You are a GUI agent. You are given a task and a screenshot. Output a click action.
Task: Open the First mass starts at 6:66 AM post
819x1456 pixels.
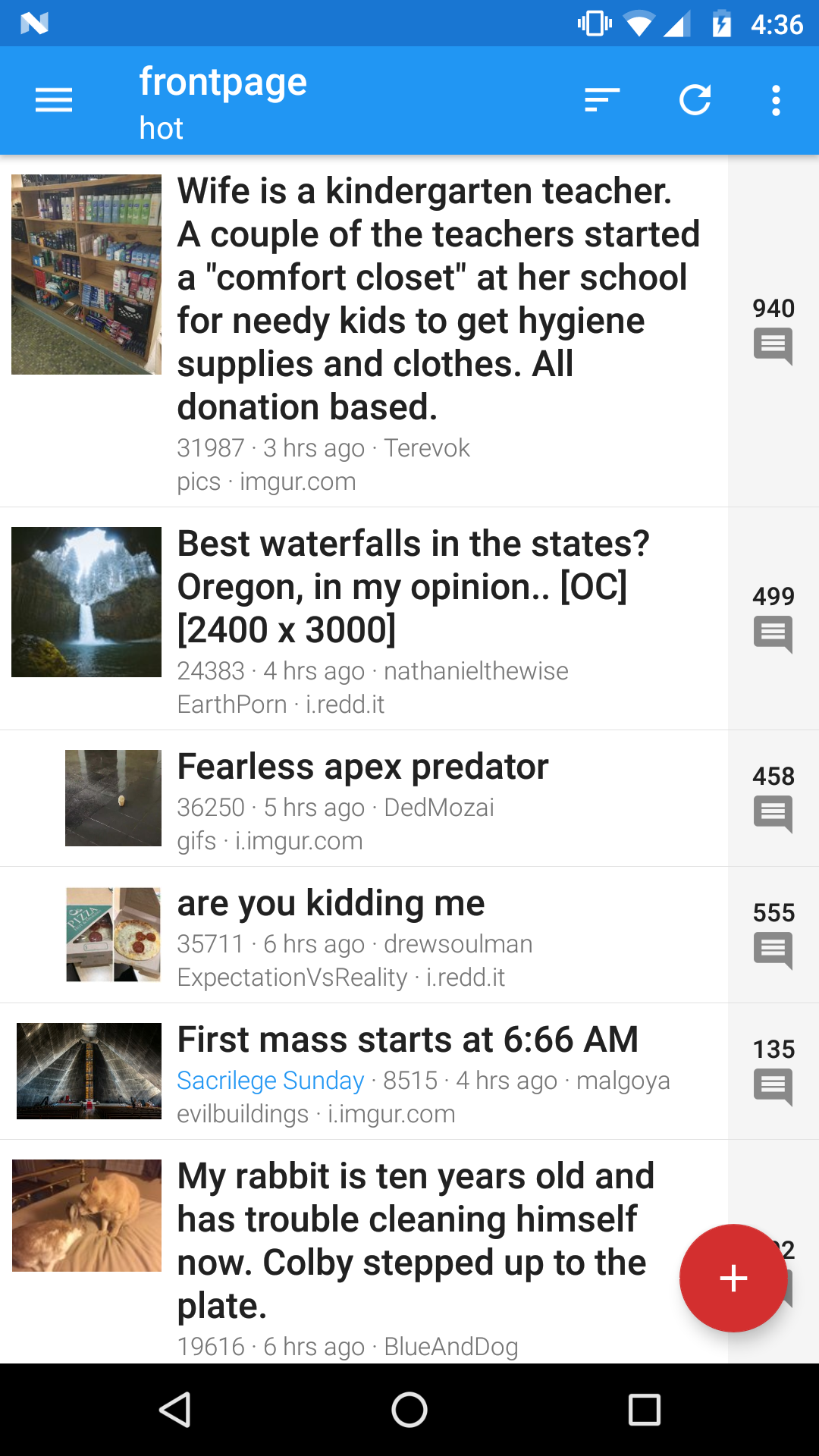coord(407,1040)
